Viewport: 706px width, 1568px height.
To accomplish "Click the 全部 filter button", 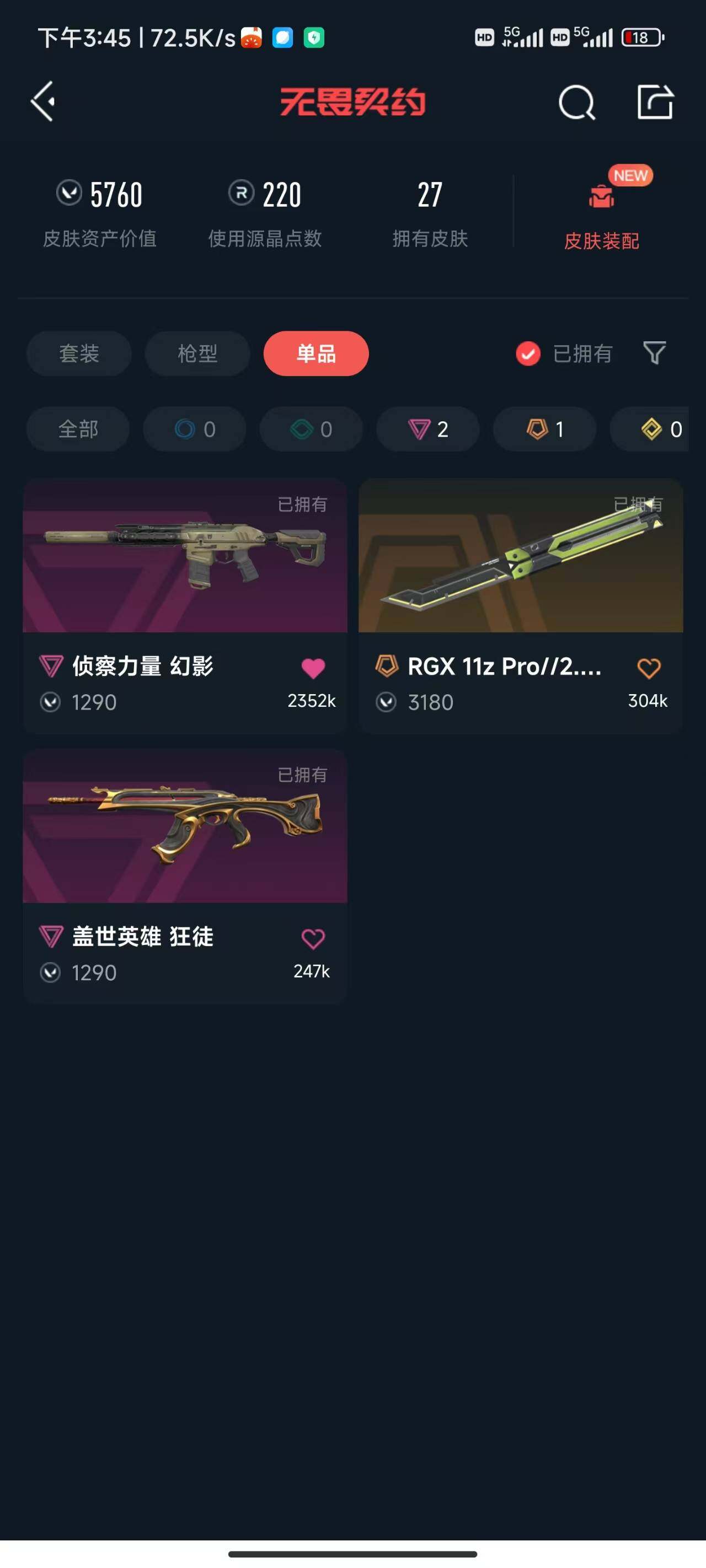I will [77, 429].
